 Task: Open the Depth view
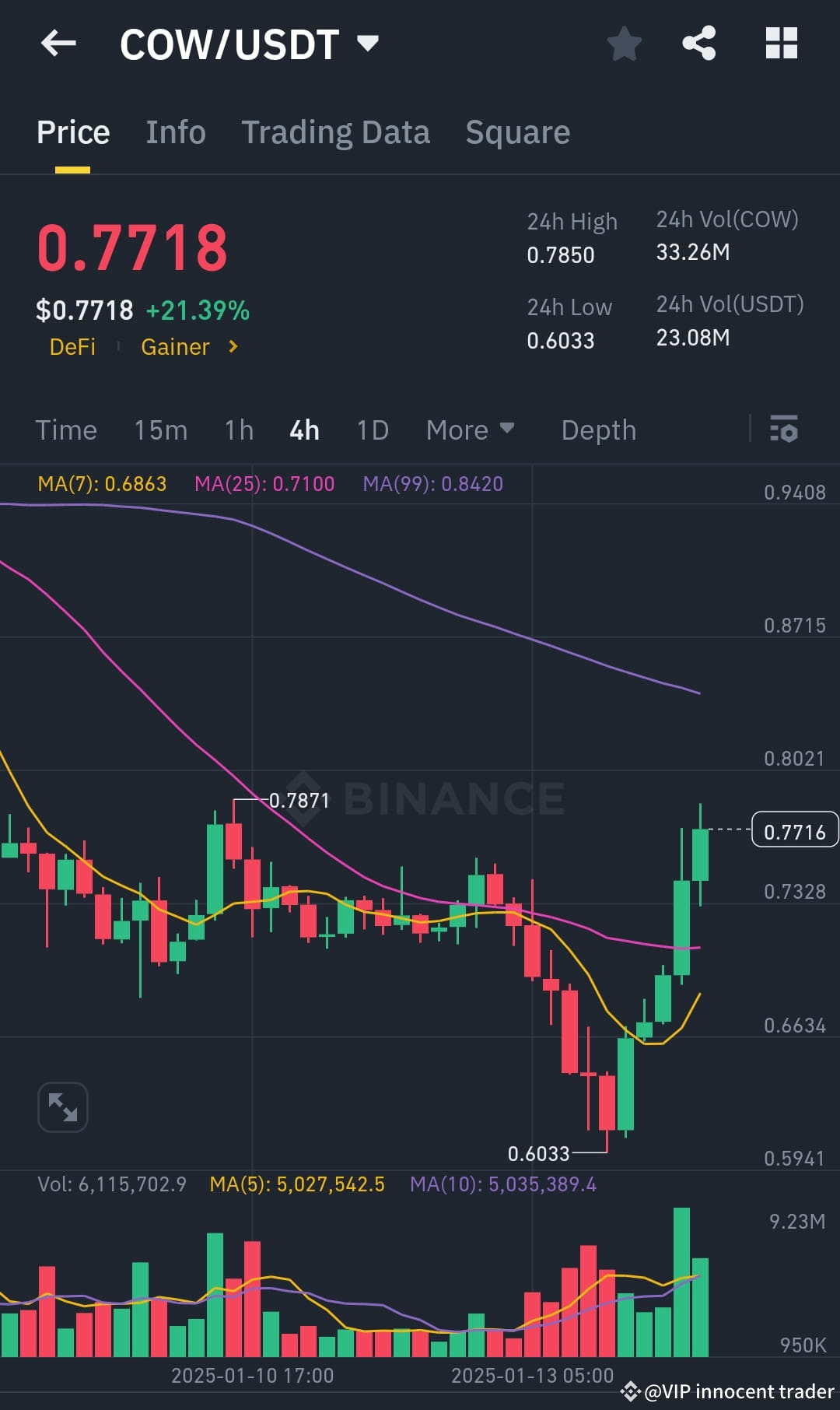pyautogui.click(x=598, y=430)
